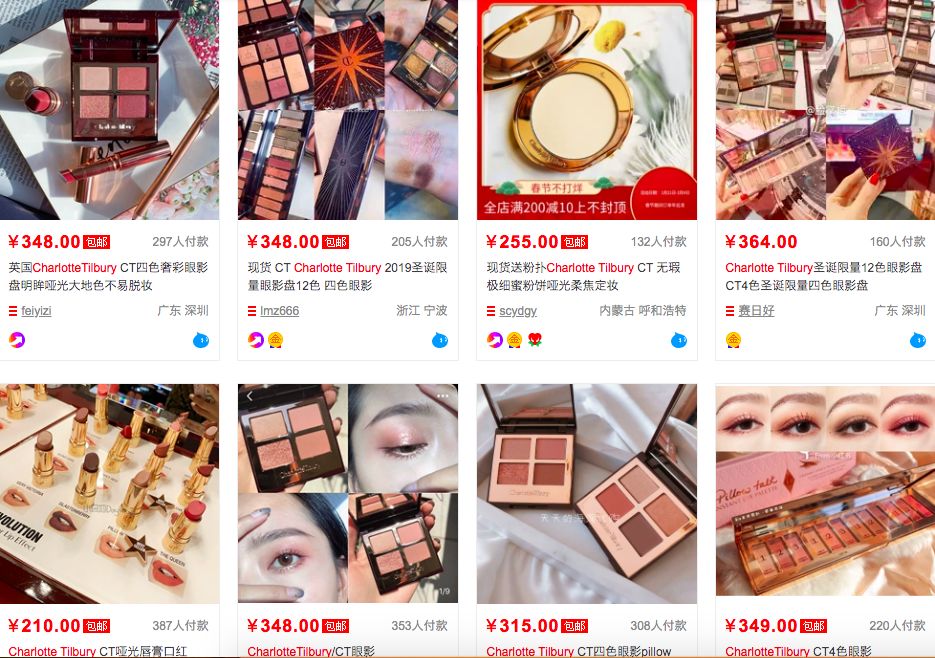Open the ¥210.00 哑光唇膏口红 lipstick image
The image size is (935, 658).
pyautogui.click(x=109, y=494)
